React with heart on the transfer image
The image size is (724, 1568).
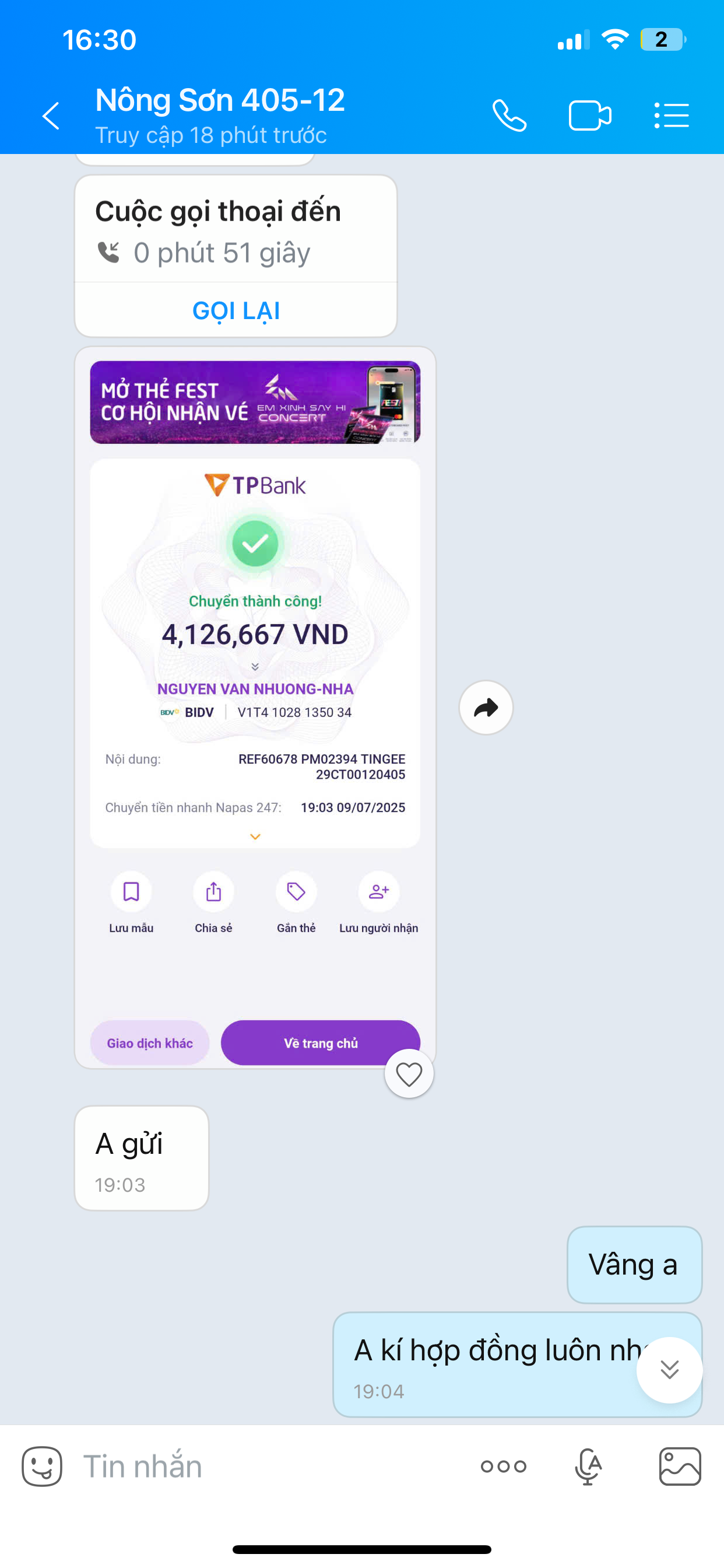pyautogui.click(x=409, y=1074)
